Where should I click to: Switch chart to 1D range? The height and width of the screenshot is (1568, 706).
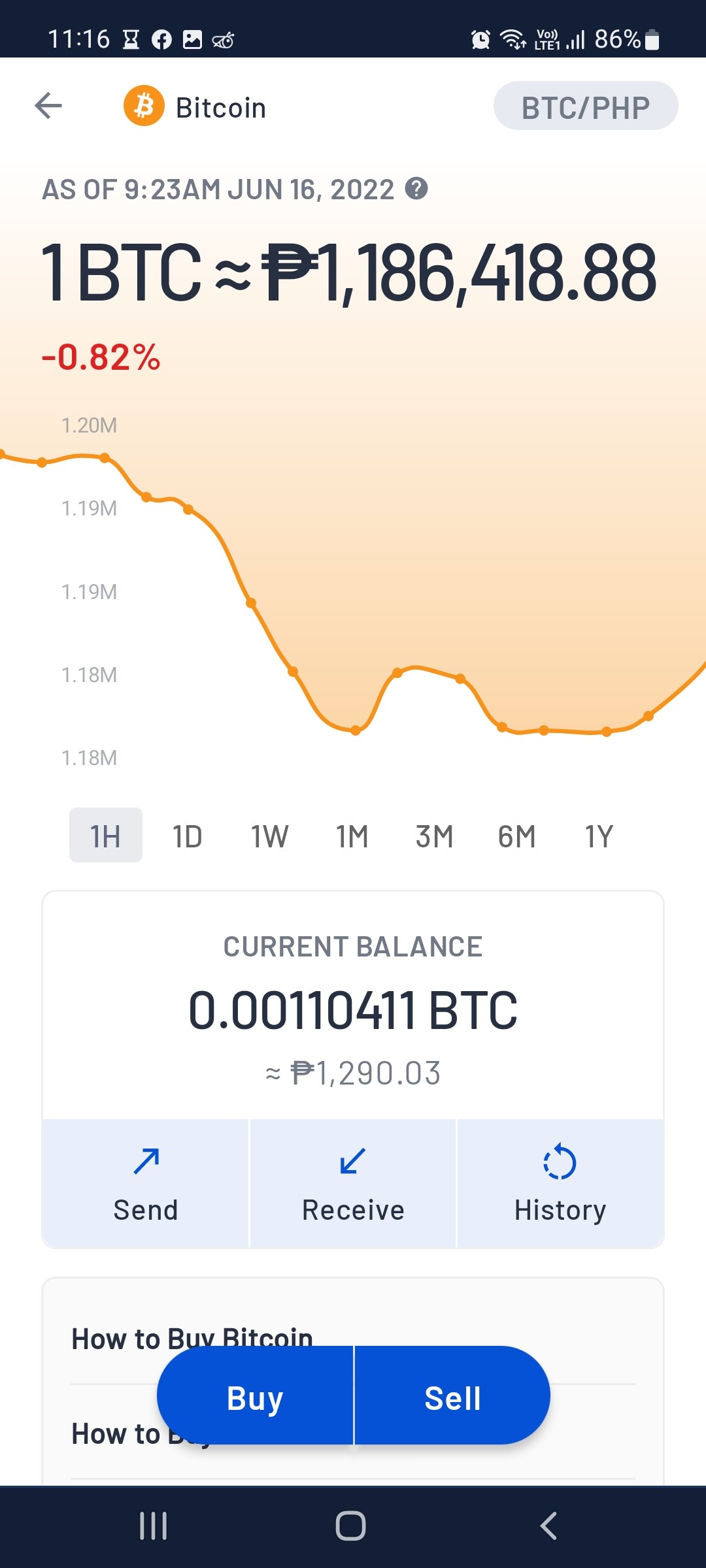tap(188, 836)
